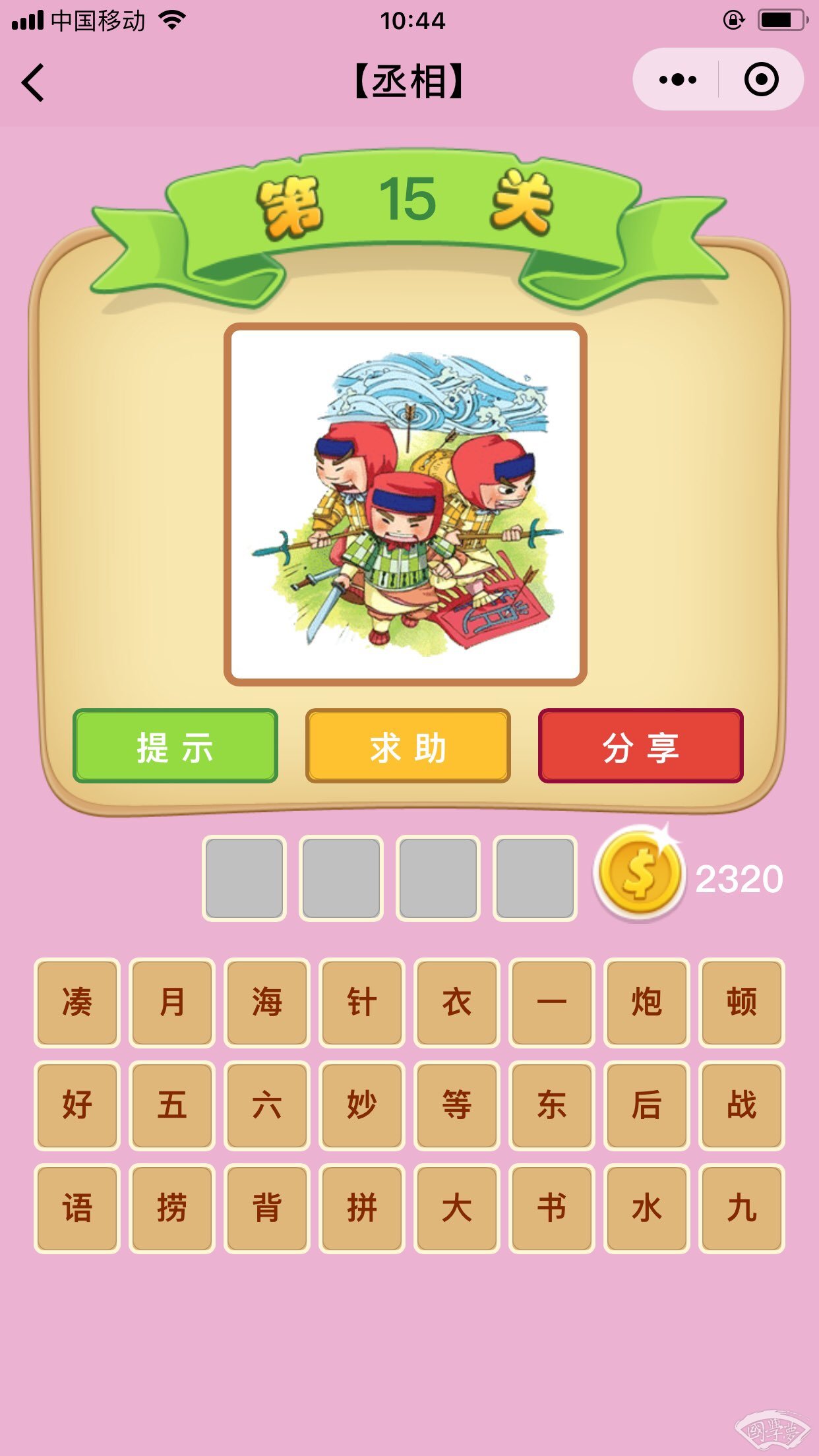Choose the character tile 水
The image size is (819, 1456).
(647, 1208)
